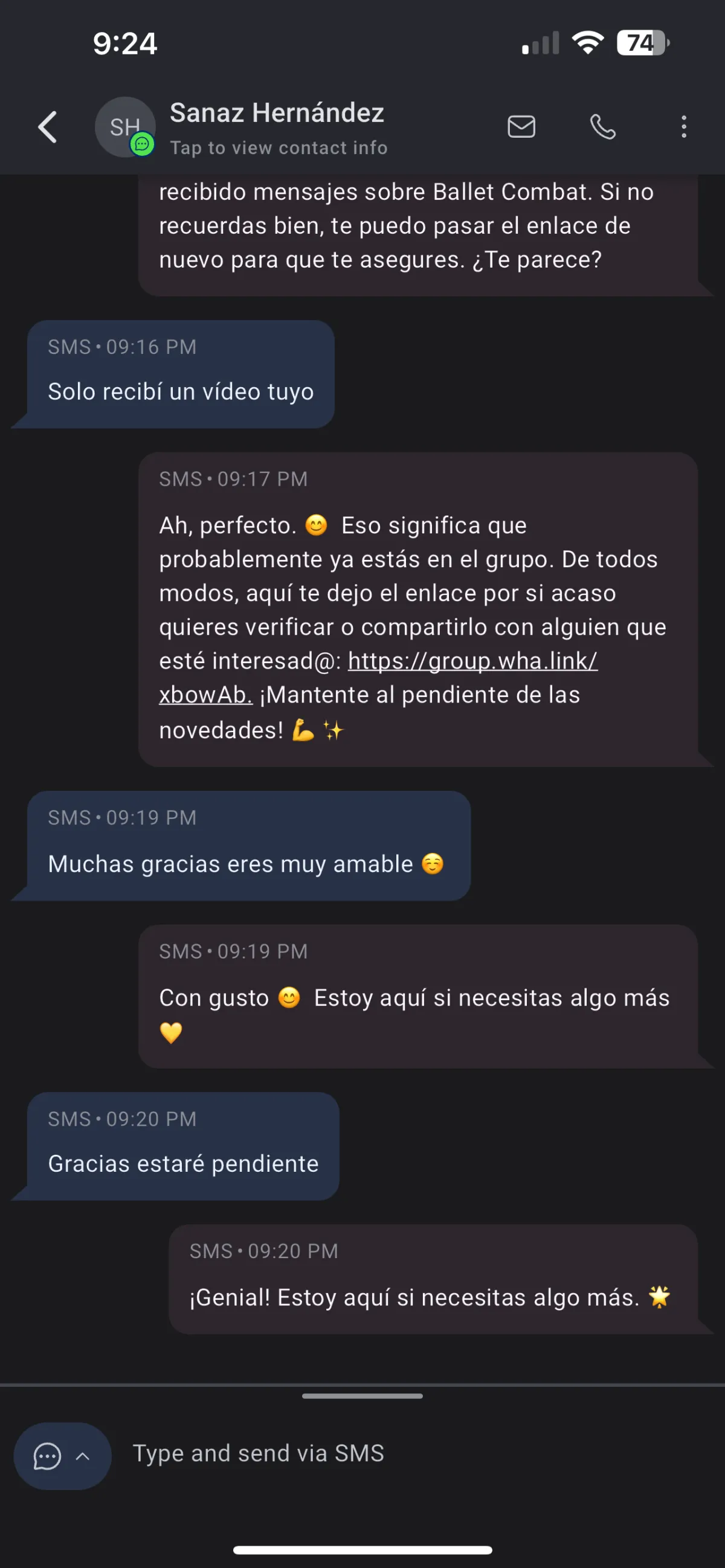Call Sanaz Hernández with phone icon

pos(602,127)
